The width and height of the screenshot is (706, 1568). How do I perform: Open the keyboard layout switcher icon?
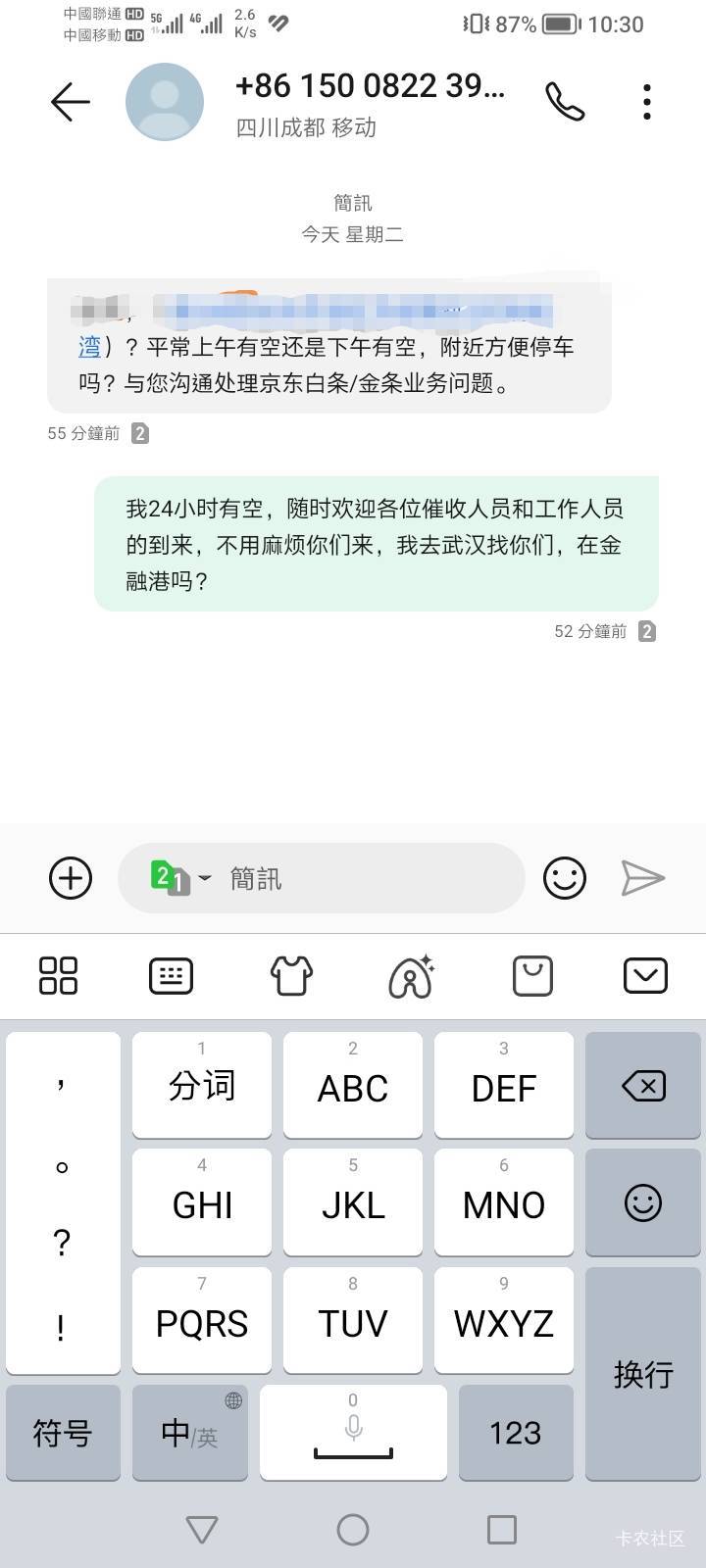click(x=171, y=975)
